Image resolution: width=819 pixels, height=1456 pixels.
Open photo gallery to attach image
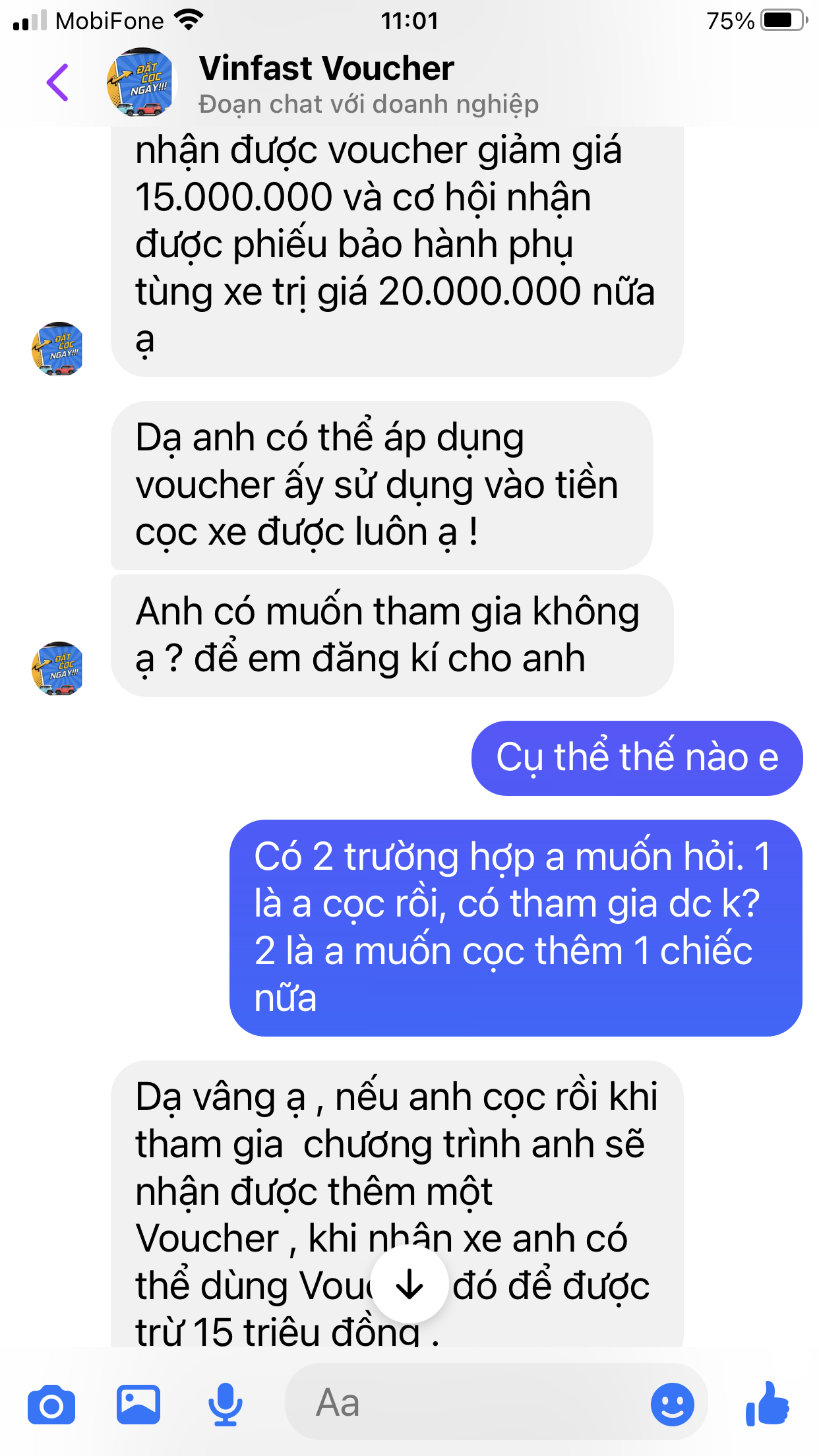138,1405
